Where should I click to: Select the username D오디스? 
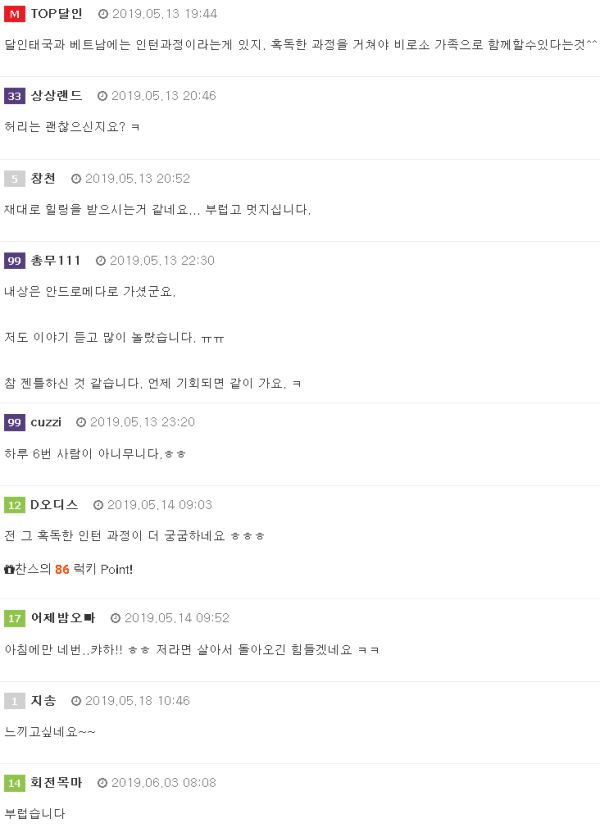[54, 505]
